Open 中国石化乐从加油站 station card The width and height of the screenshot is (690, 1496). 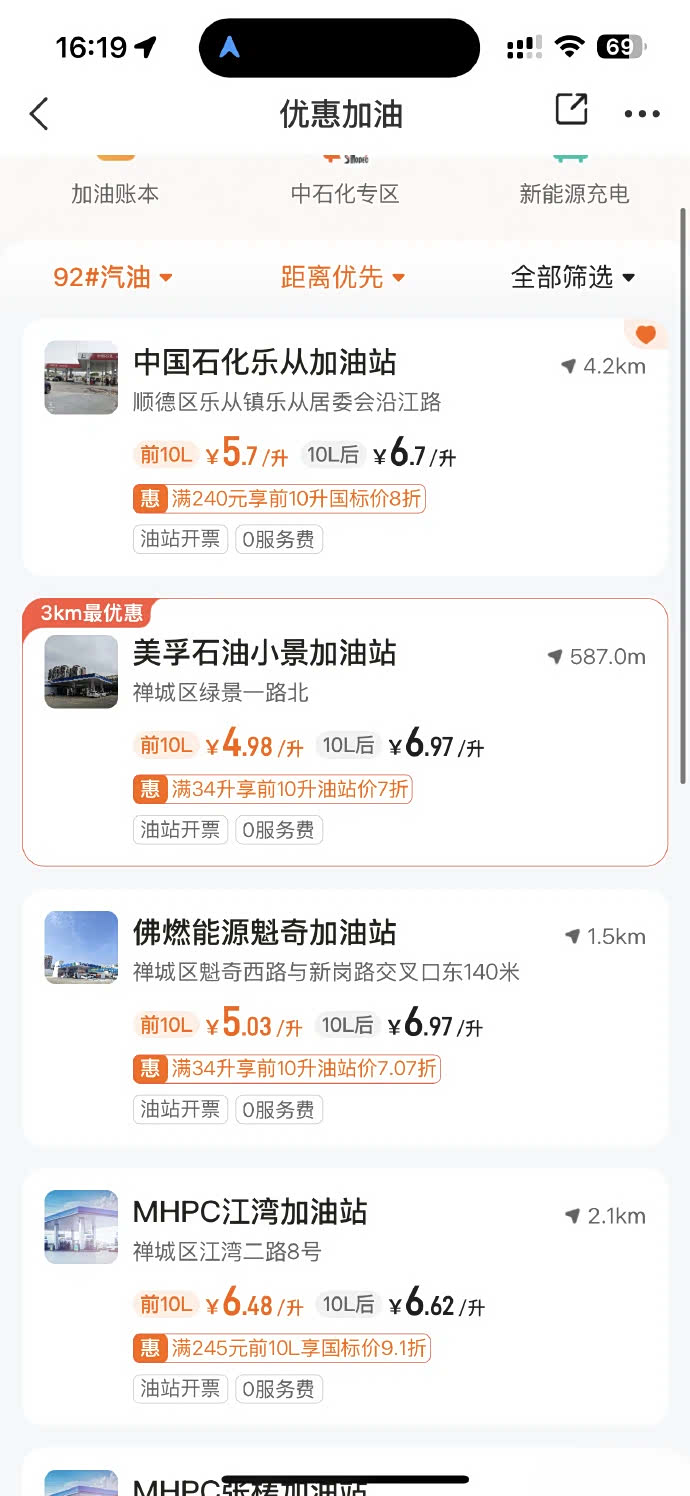click(344, 447)
